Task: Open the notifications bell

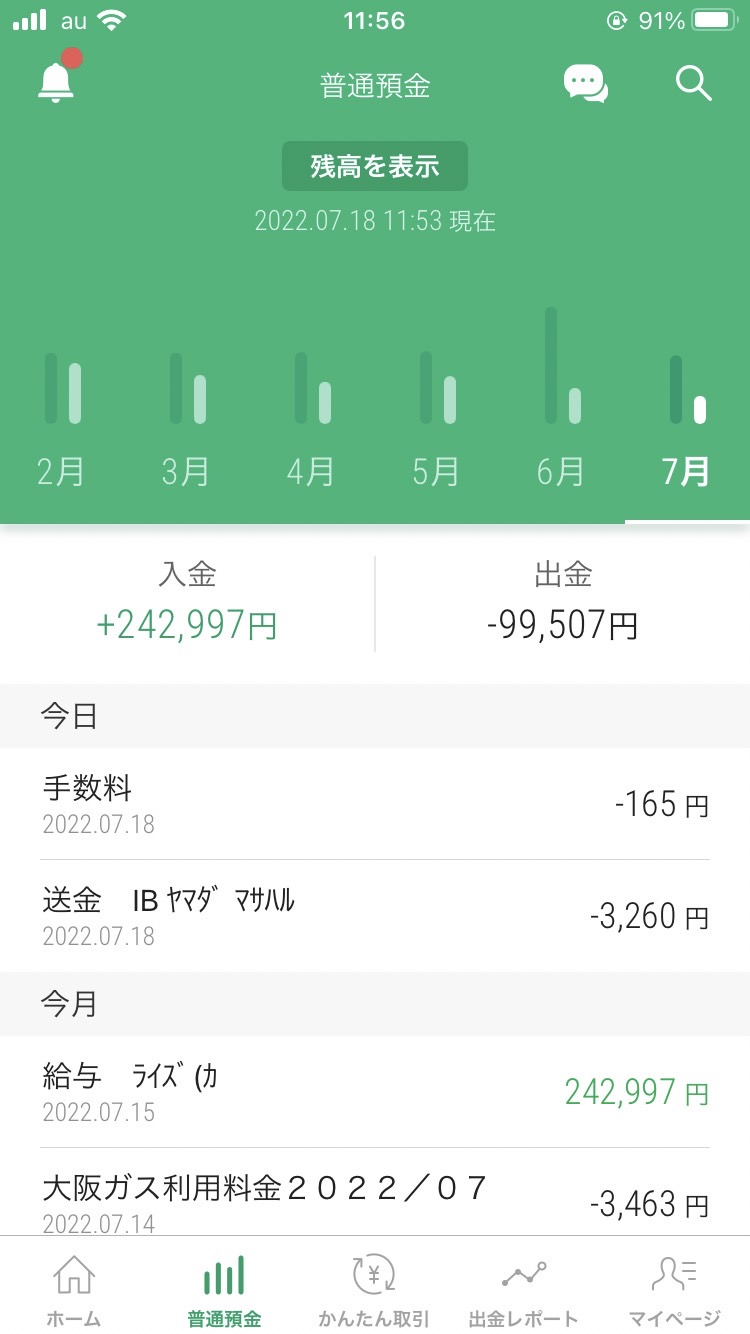Action: pyautogui.click(x=58, y=80)
